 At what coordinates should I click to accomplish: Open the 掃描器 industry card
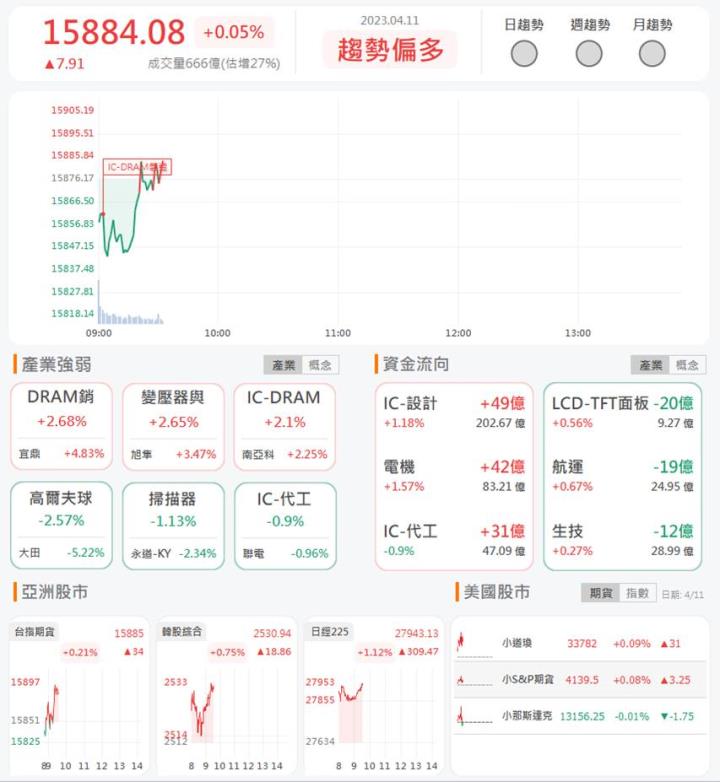(x=173, y=525)
